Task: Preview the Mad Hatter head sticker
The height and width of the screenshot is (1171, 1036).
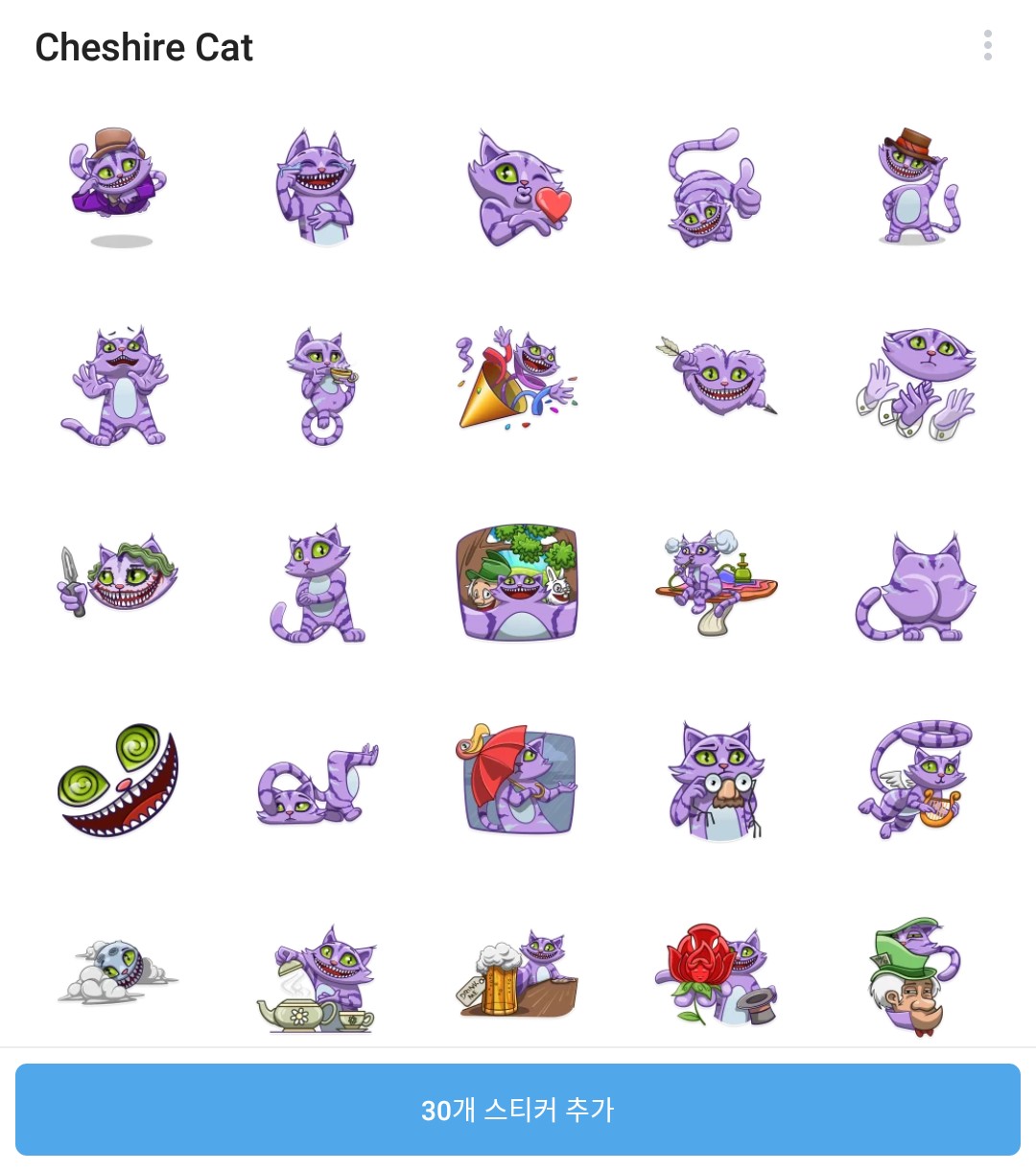Action: tap(916, 978)
